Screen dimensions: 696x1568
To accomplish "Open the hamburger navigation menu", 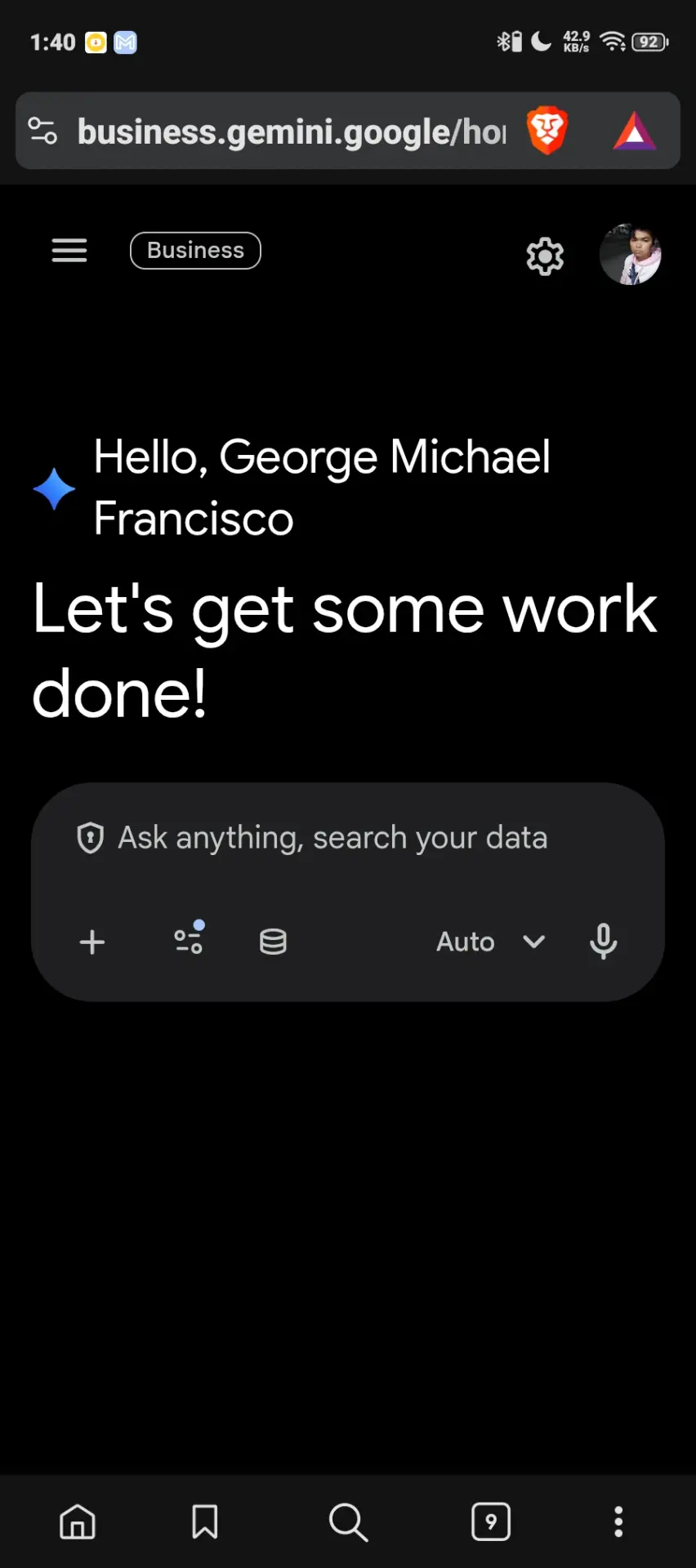I will [x=69, y=251].
